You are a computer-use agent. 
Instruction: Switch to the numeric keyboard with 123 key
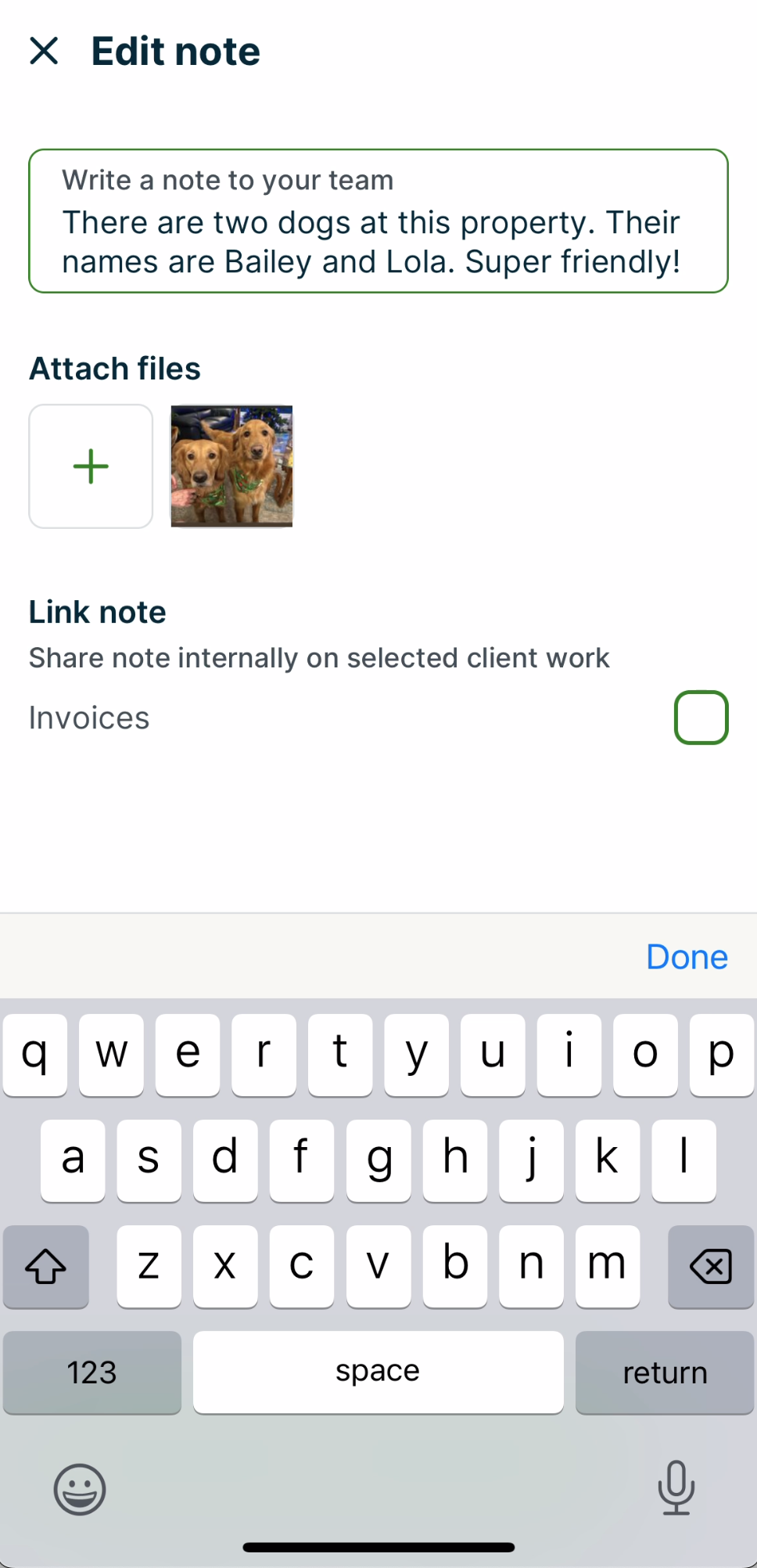click(x=91, y=1372)
